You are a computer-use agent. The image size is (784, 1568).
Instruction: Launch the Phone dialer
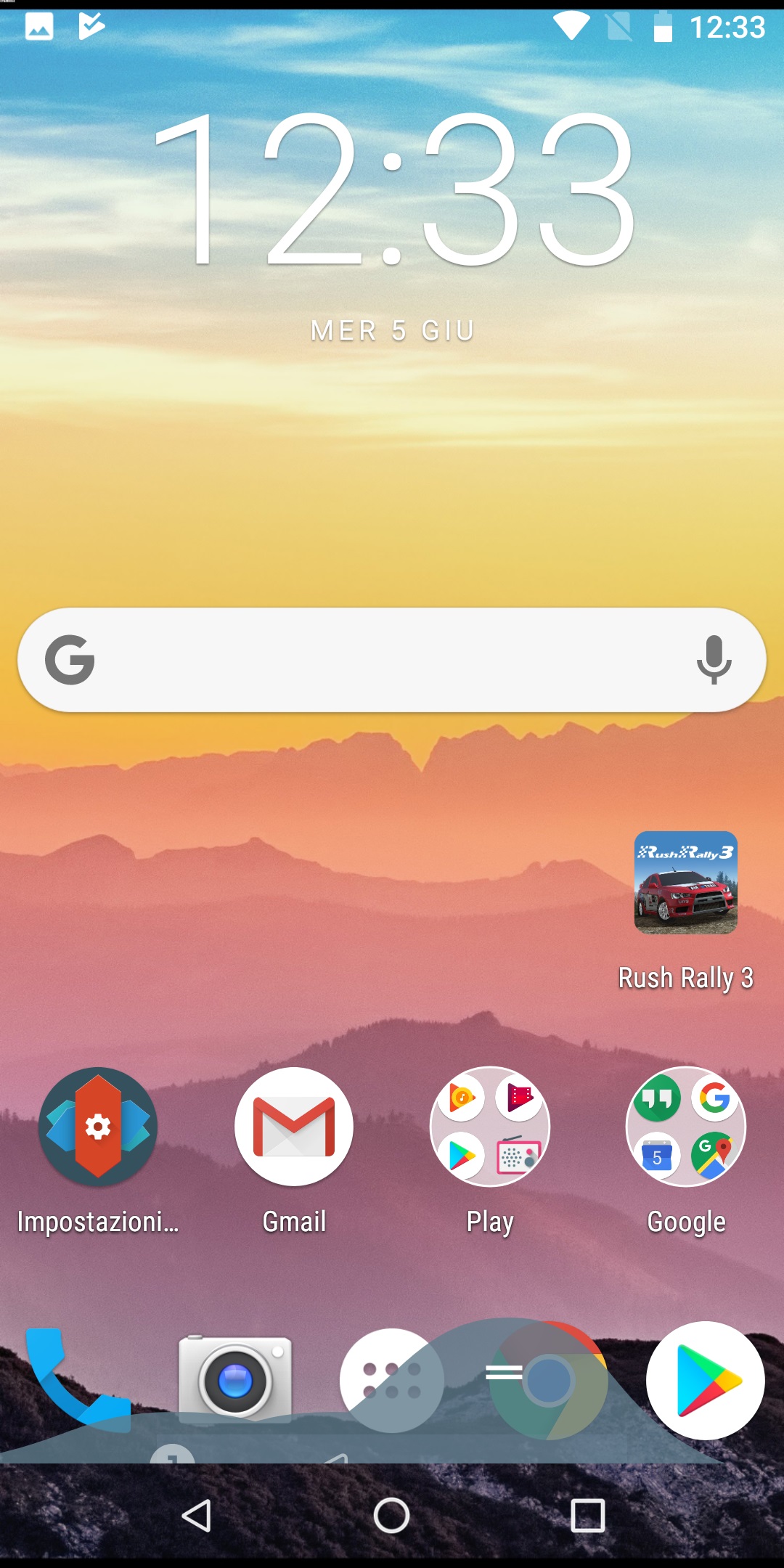coord(78,1380)
